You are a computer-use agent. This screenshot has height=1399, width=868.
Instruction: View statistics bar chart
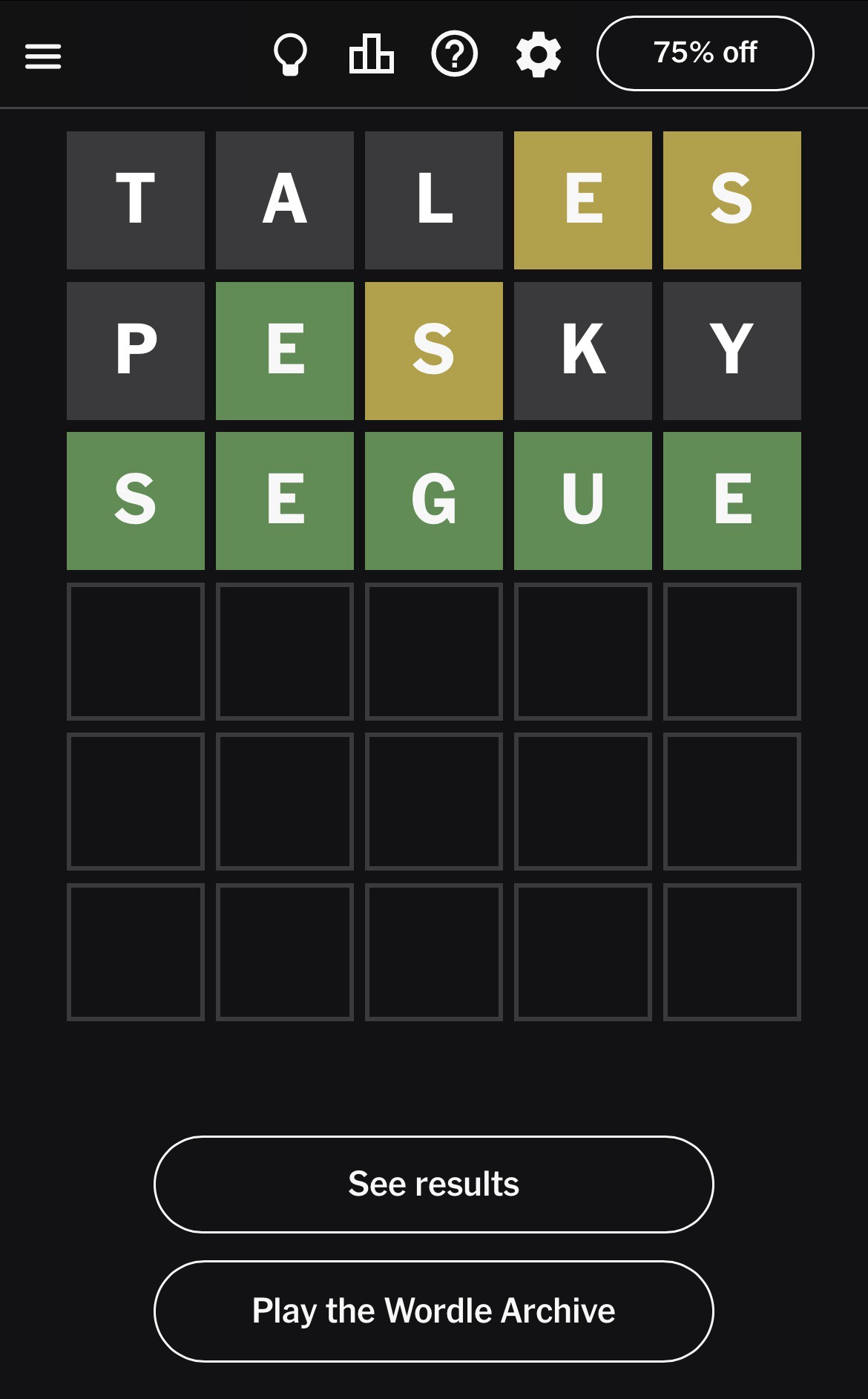click(371, 54)
